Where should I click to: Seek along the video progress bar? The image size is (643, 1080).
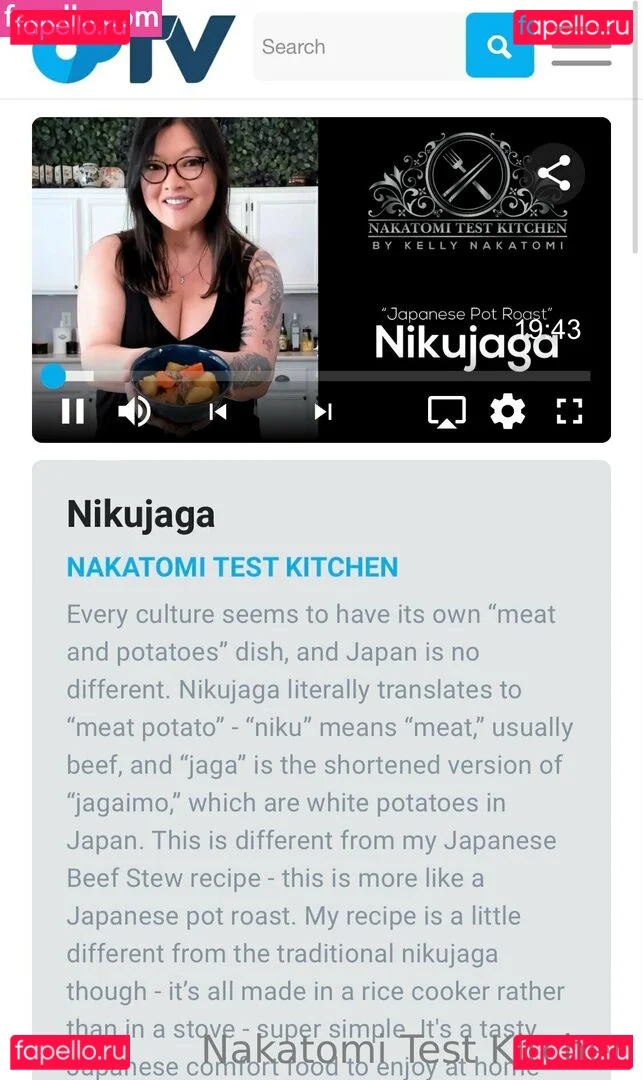[x=320, y=377]
